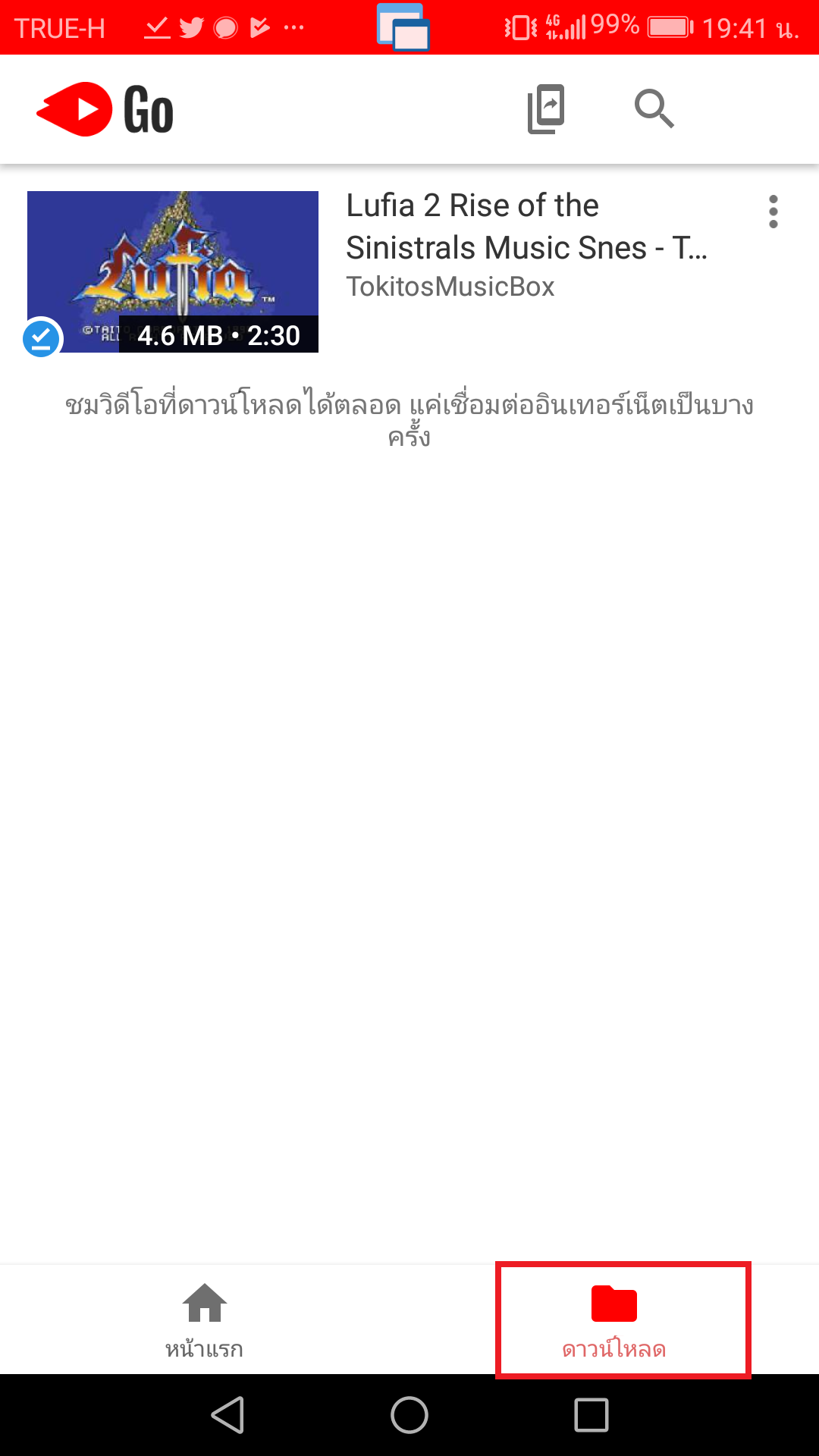Open overflow menu for Lufia 2 video

point(773,212)
